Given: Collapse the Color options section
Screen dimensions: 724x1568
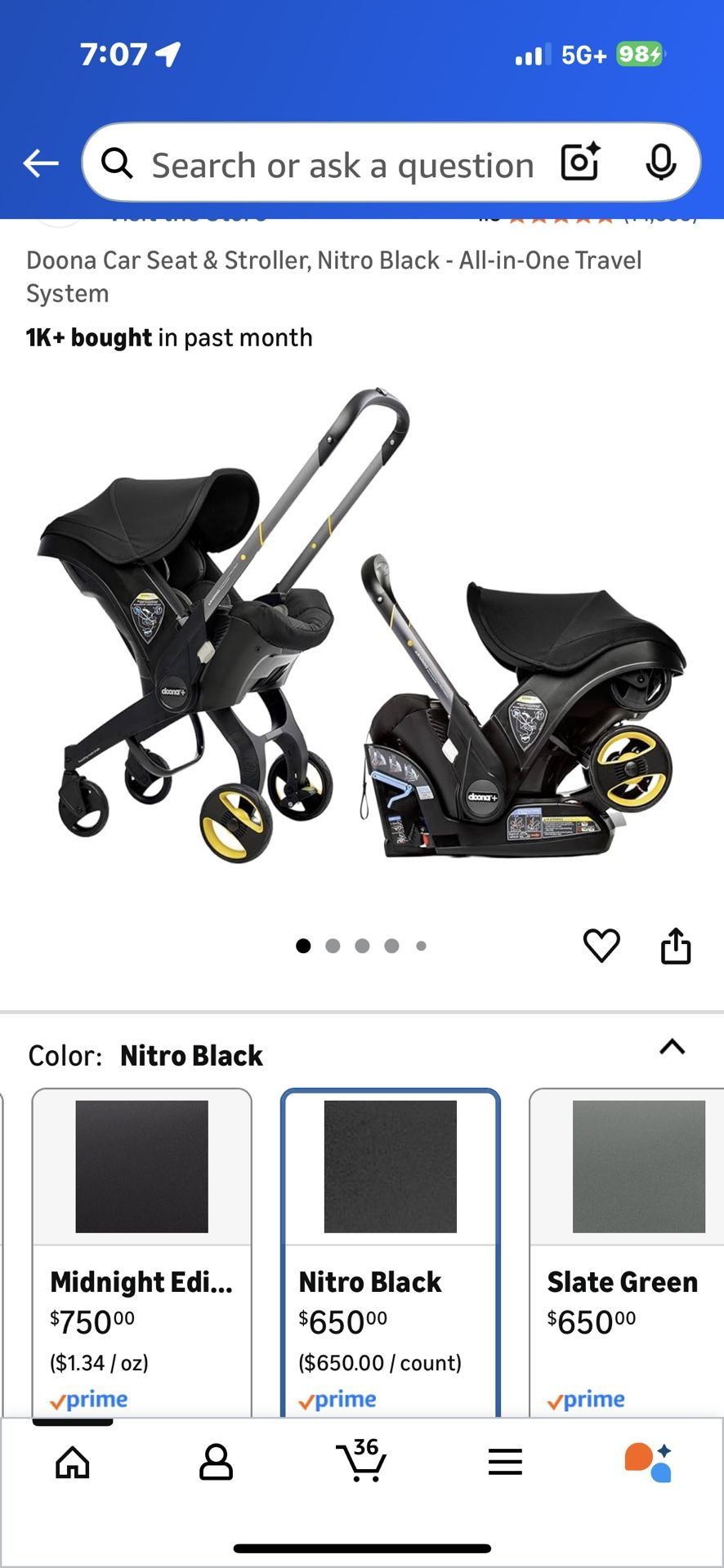Looking at the screenshot, I should 672,1047.
